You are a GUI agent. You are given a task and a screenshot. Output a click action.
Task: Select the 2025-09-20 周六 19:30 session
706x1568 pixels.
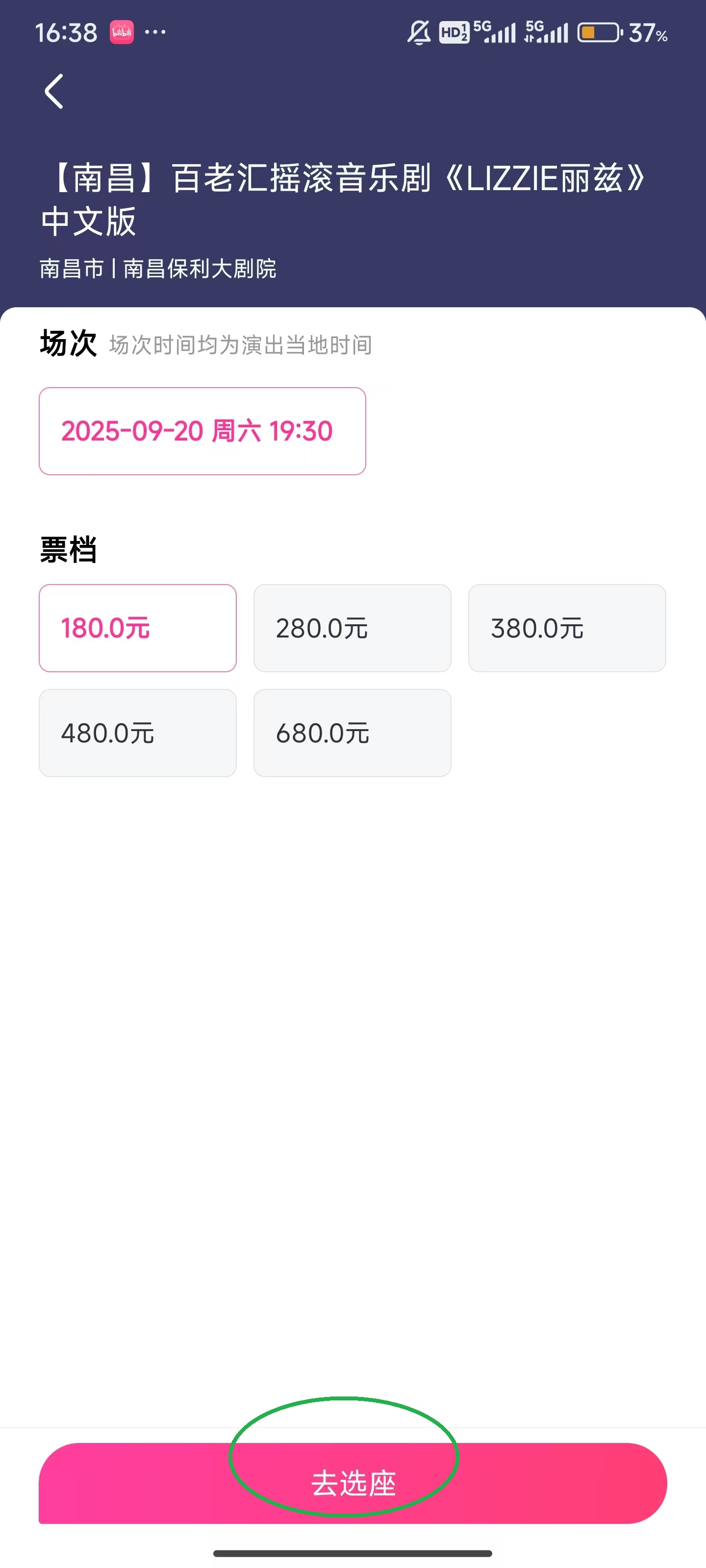coord(202,430)
